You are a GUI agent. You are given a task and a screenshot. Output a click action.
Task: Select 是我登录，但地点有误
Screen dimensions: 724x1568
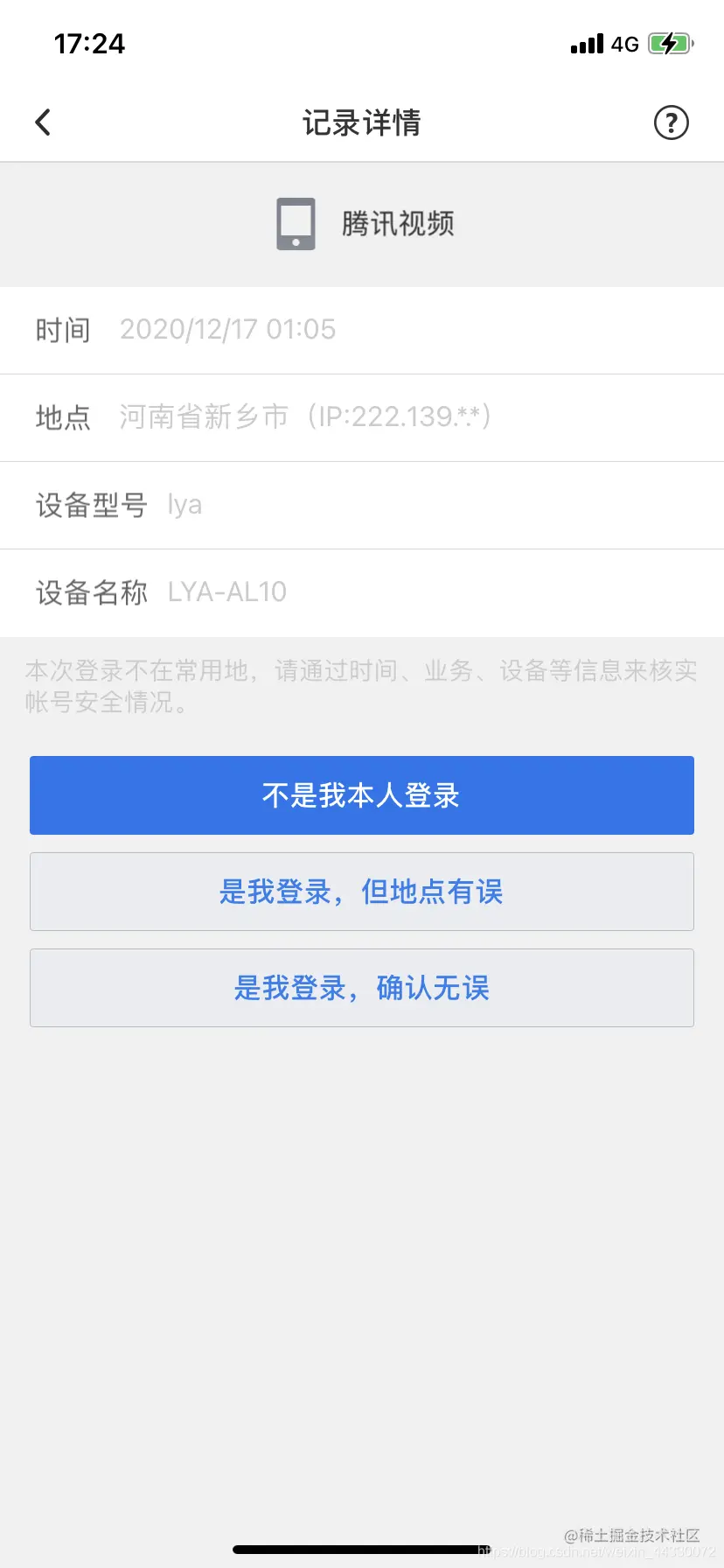click(361, 892)
